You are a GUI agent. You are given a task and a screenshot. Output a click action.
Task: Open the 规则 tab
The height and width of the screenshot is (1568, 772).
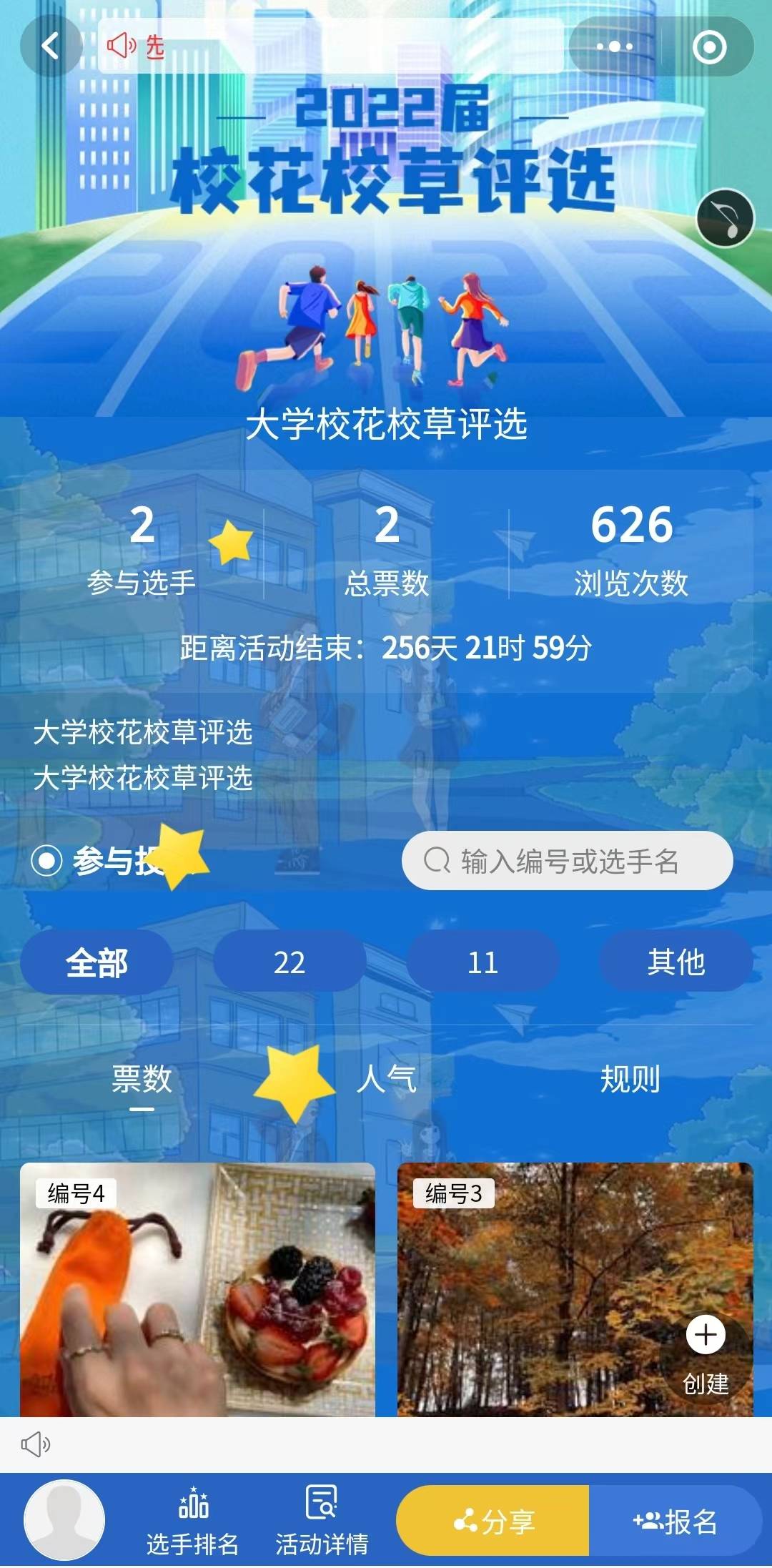coord(630,1079)
